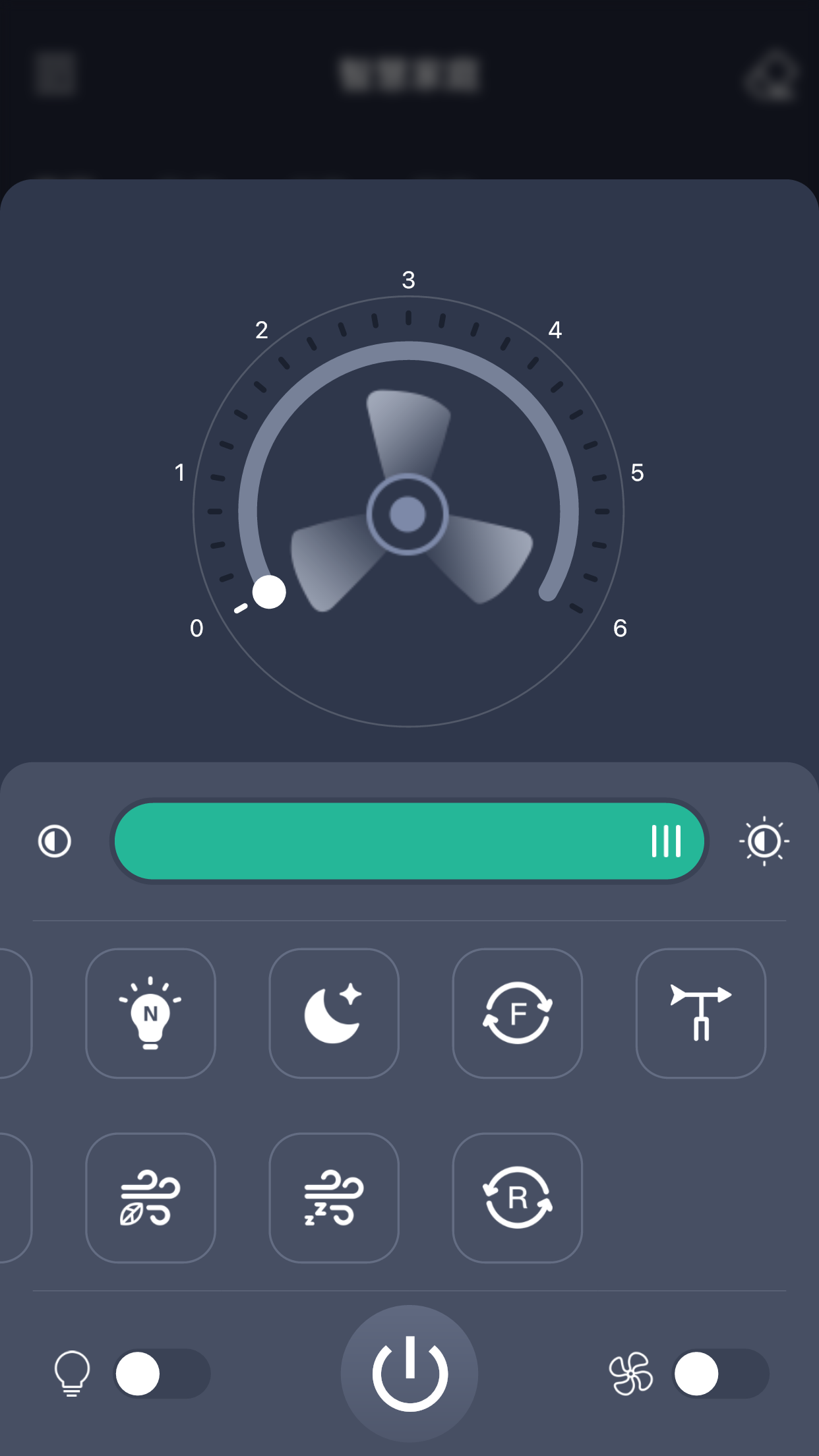Select forward rotation mode (F icon)

[x=517, y=1014]
